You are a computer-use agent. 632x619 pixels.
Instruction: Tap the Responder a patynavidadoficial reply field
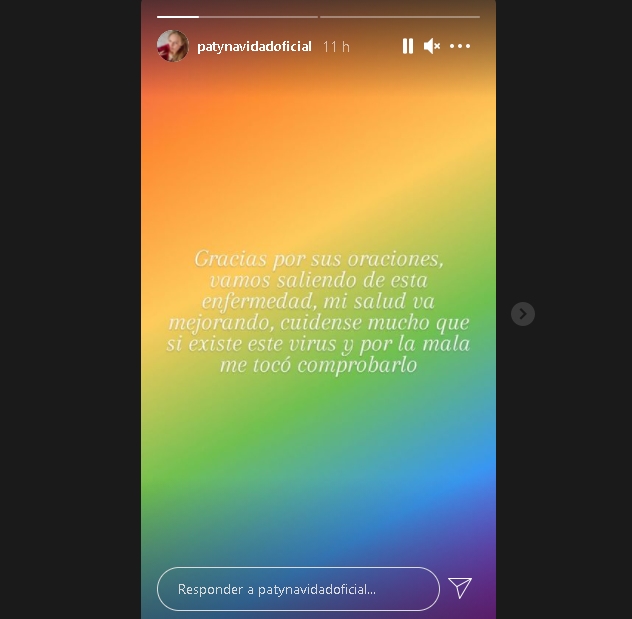pyautogui.click(x=298, y=589)
